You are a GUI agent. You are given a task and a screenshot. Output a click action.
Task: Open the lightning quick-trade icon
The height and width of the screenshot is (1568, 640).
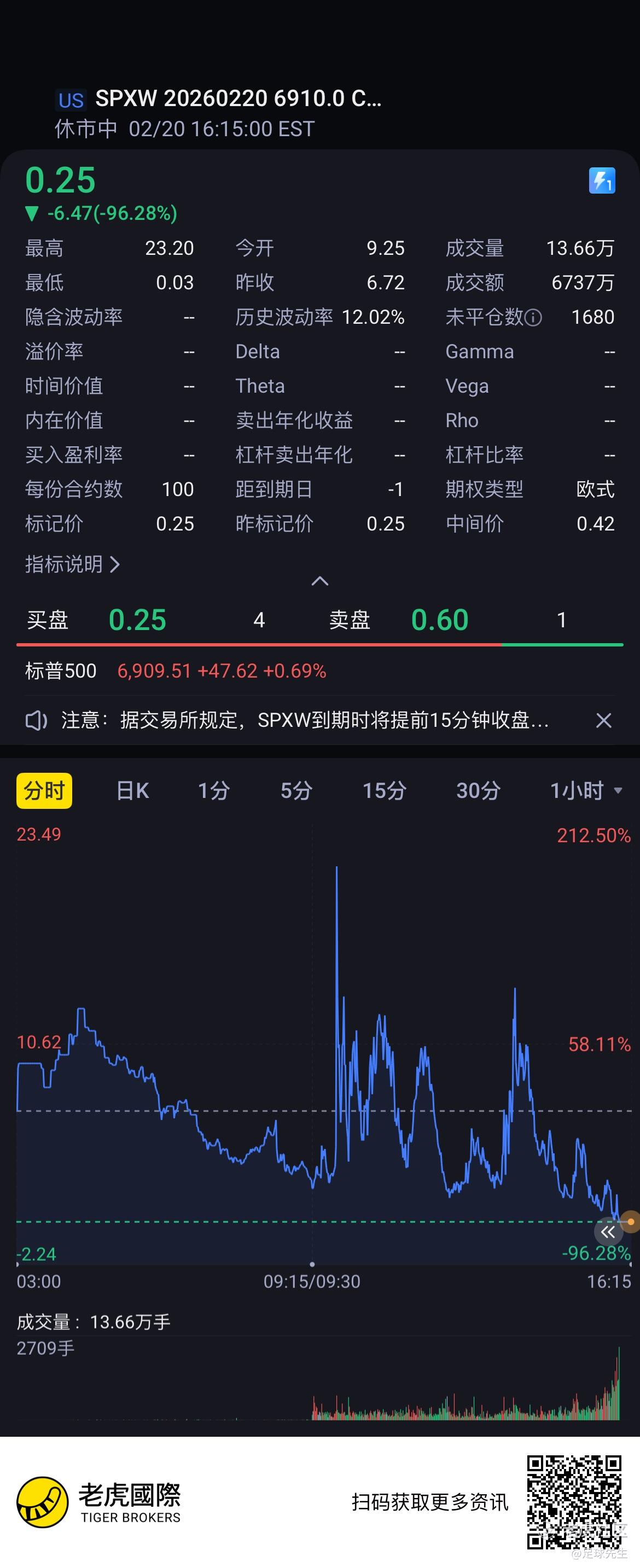click(602, 181)
